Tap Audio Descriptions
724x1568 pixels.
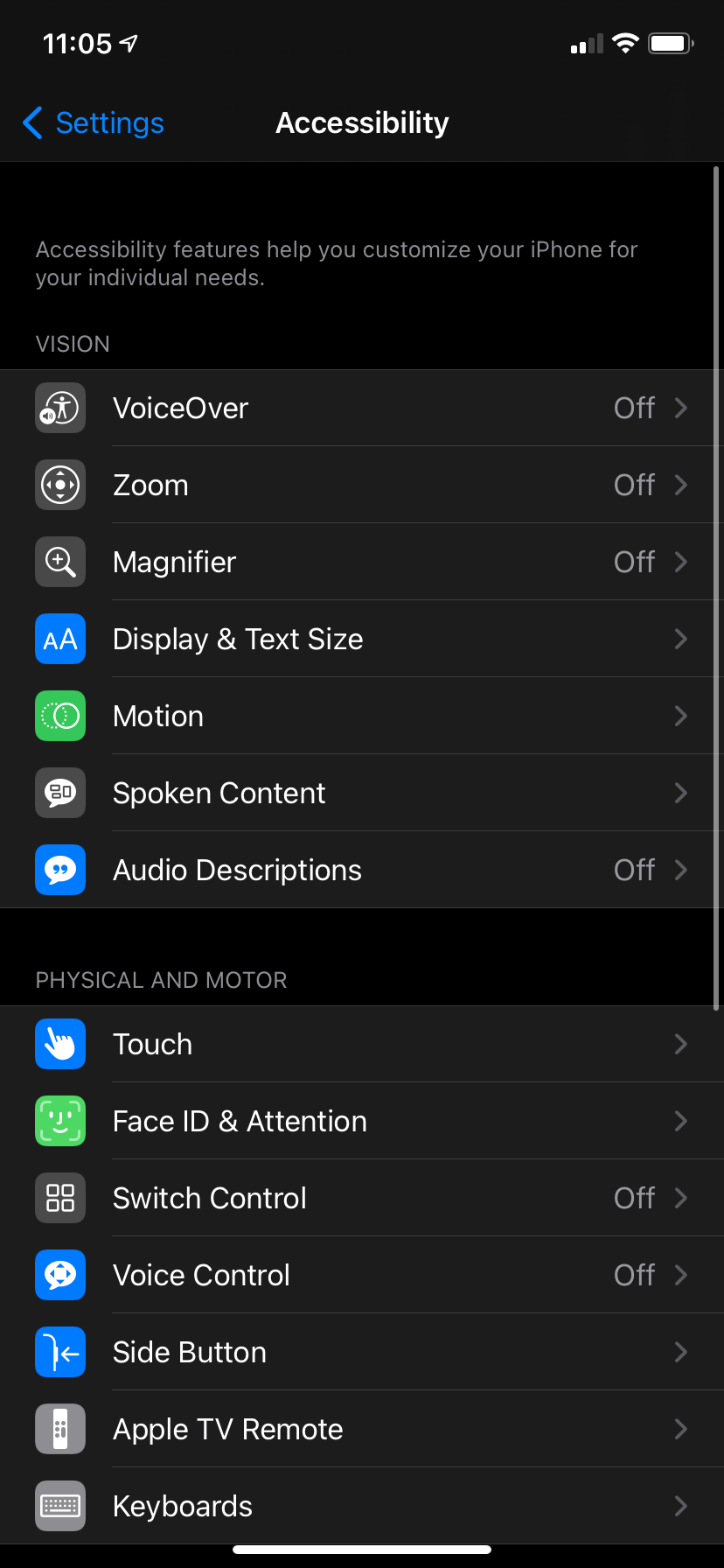(362, 870)
